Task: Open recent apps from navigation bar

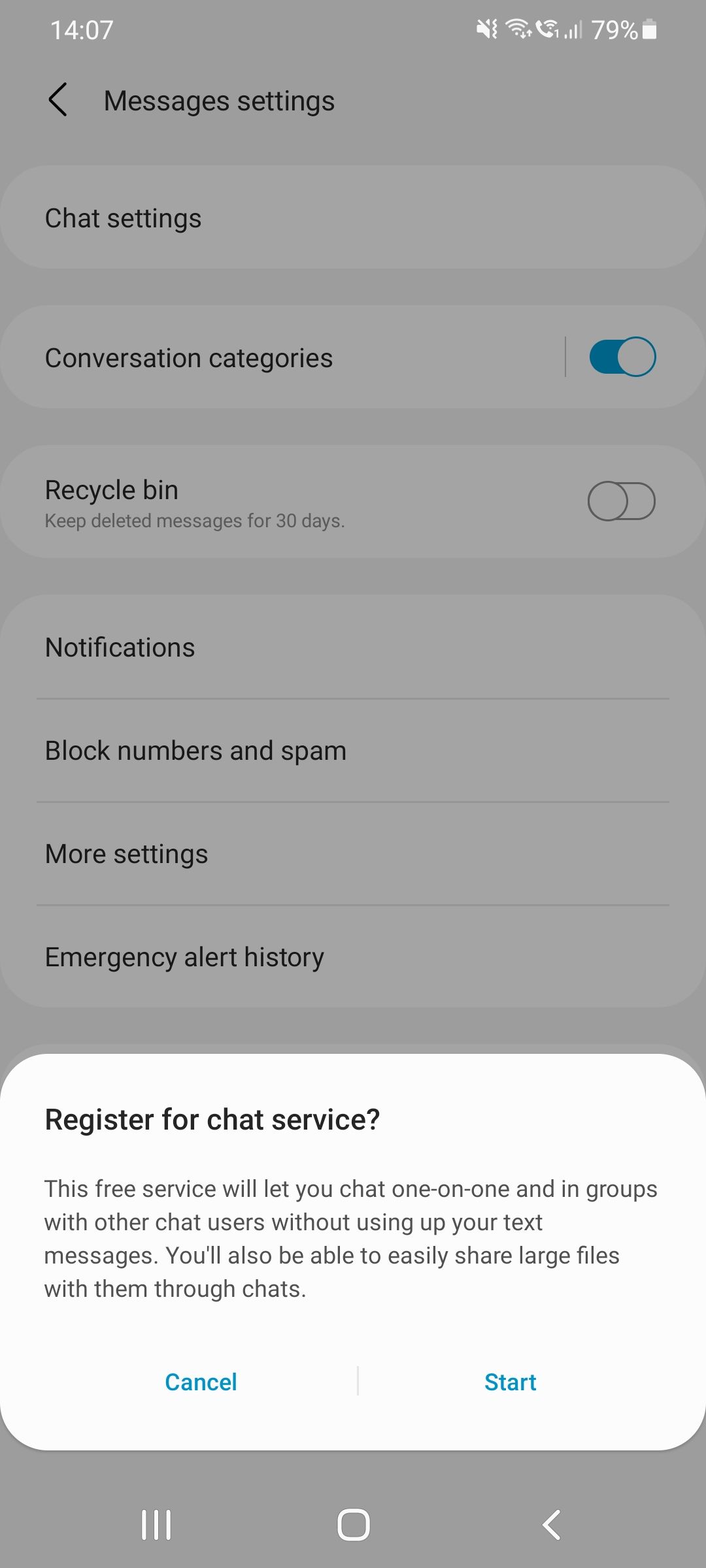Action: point(156,1525)
